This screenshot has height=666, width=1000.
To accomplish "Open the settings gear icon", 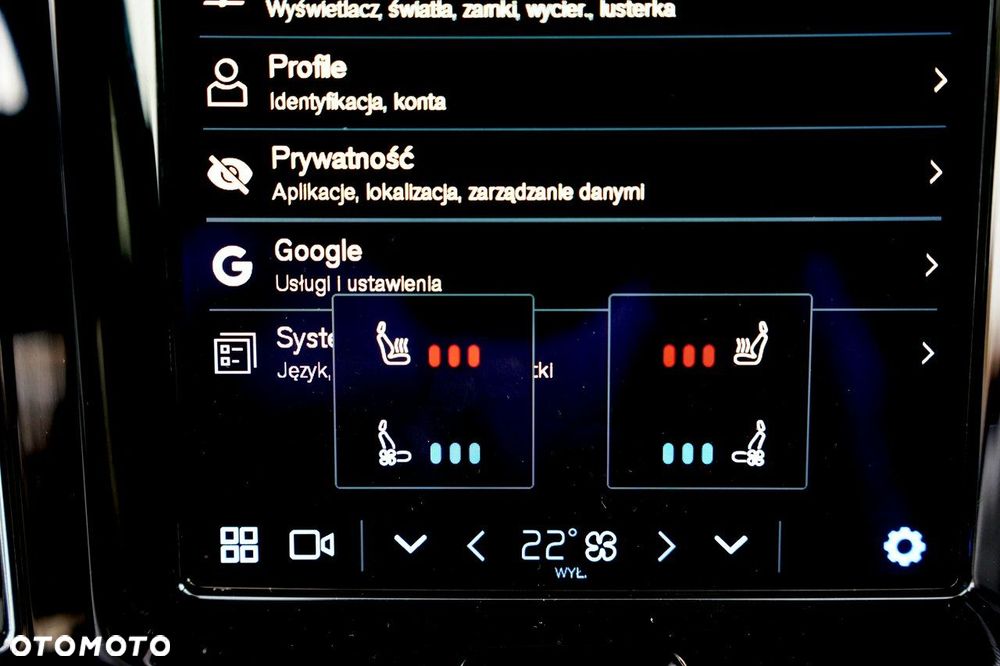I will 904,546.
